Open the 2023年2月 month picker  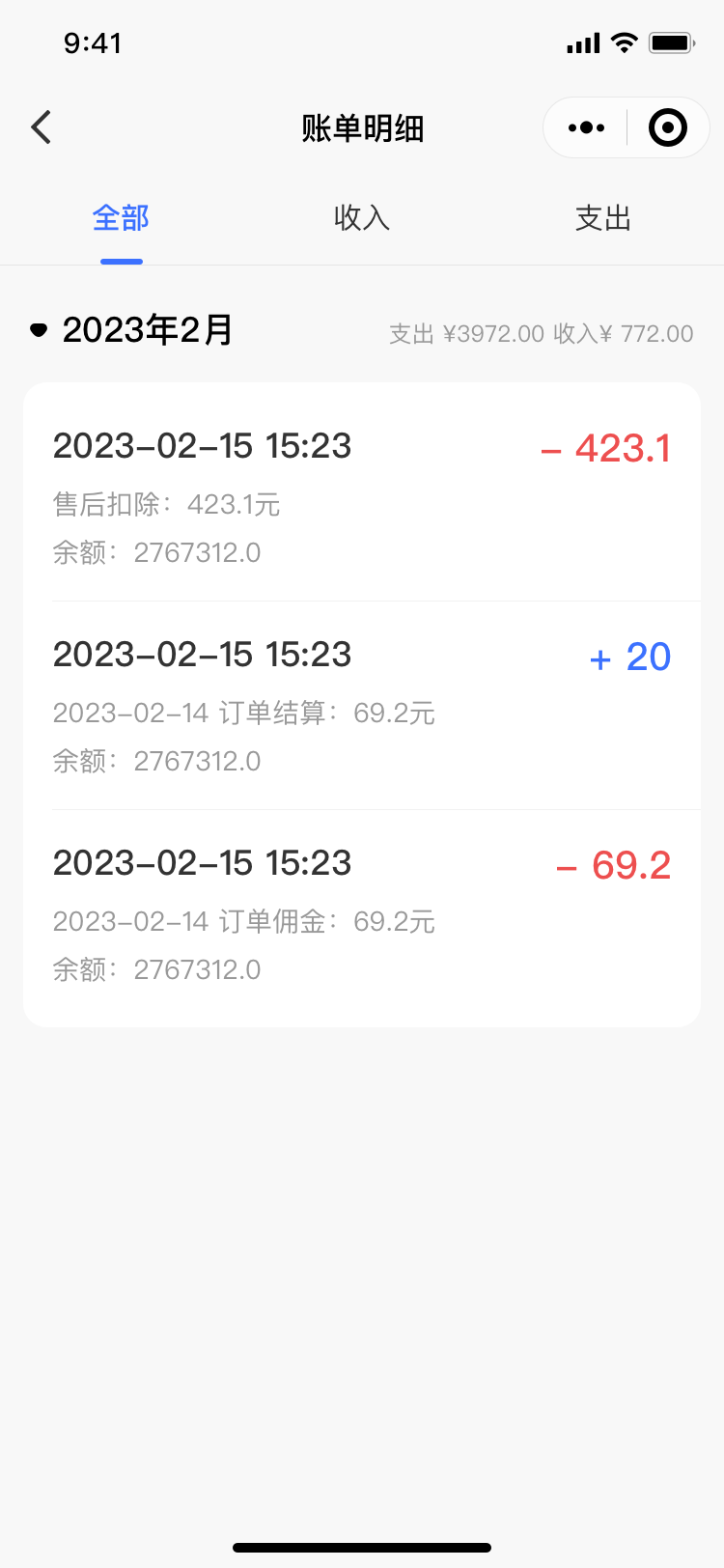pyautogui.click(x=132, y=330)
